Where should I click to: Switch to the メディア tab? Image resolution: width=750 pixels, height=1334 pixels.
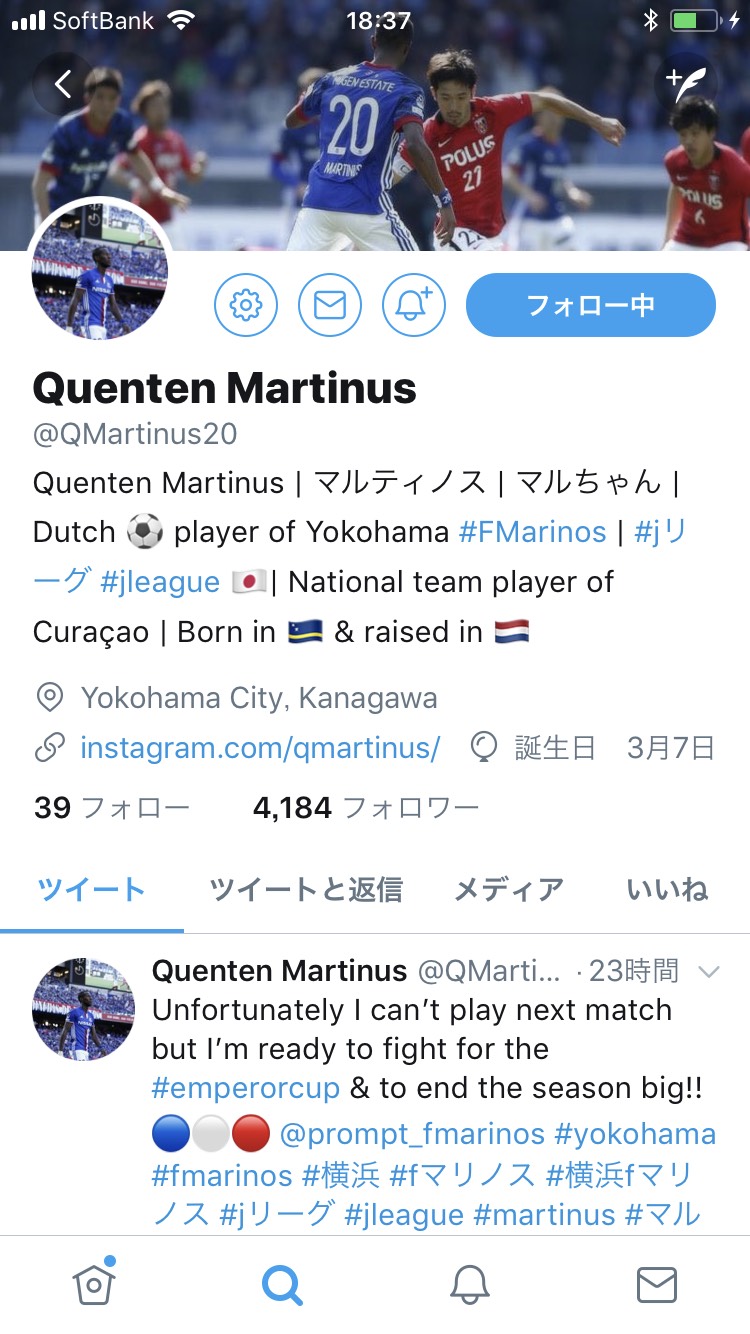click(x=509, y=889)
